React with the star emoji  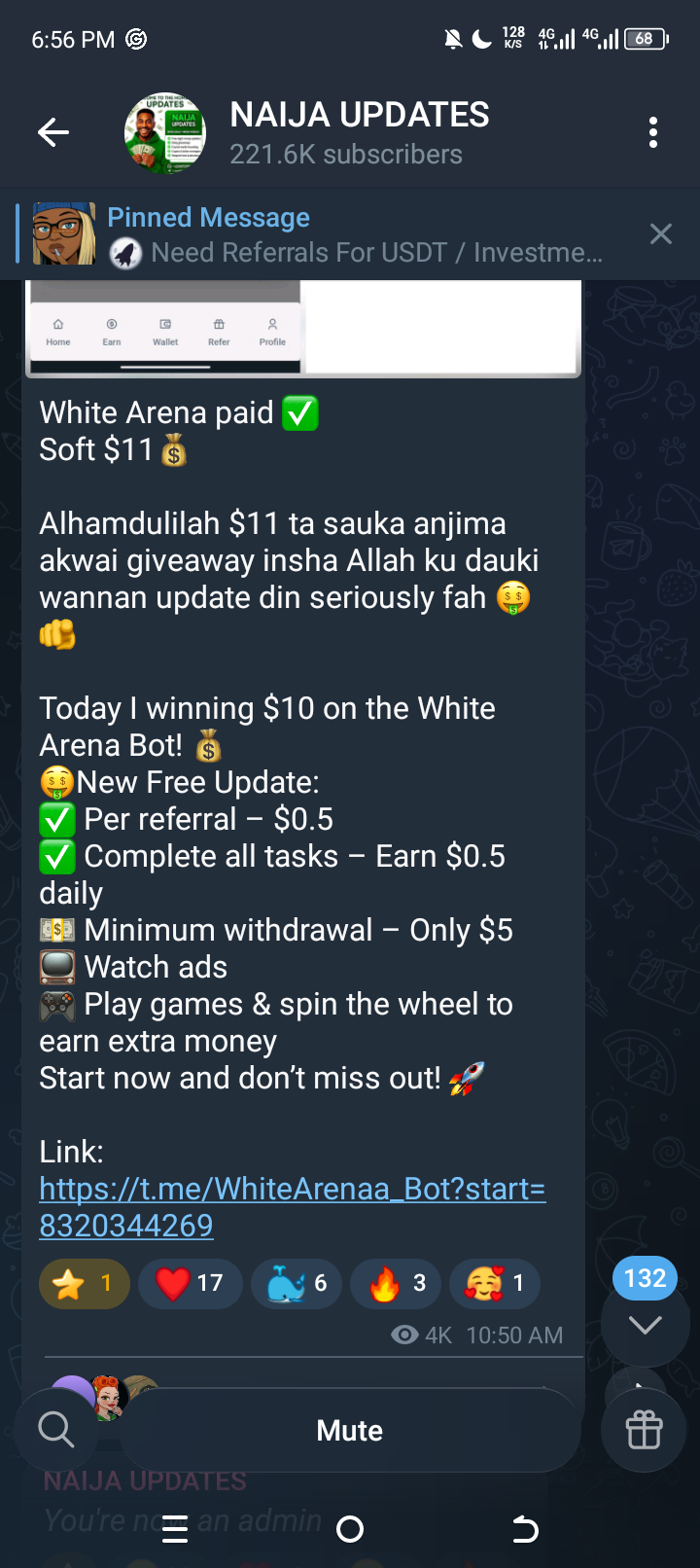[84, 1284]
